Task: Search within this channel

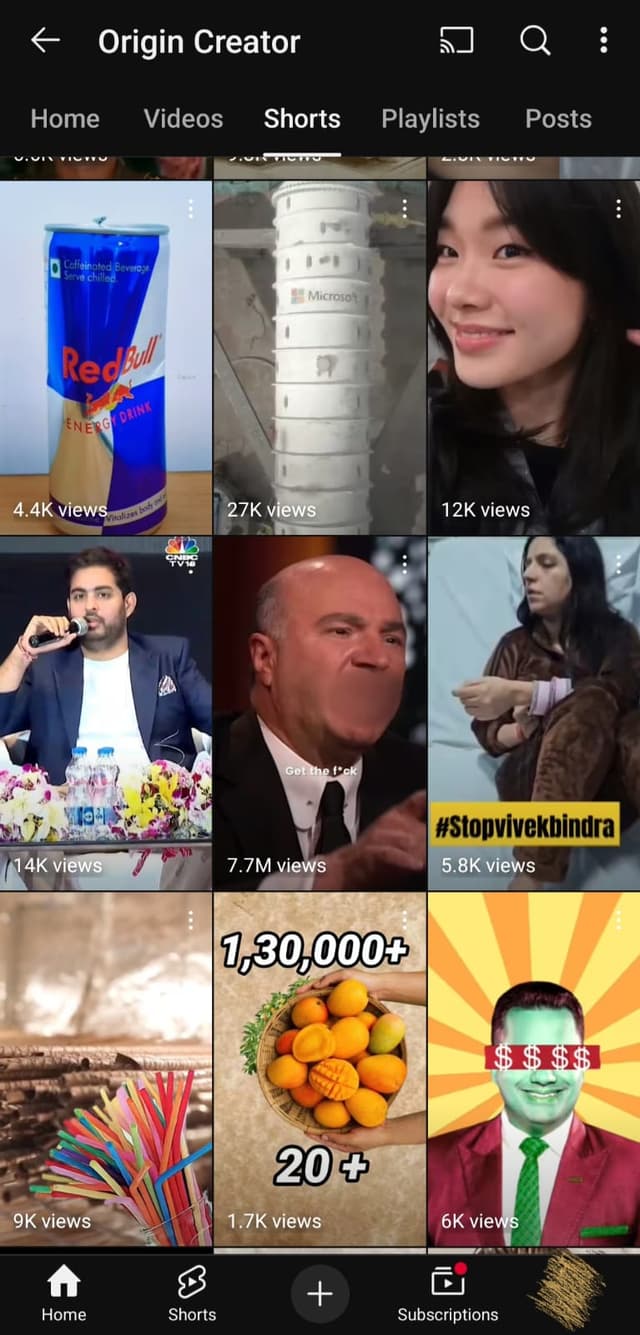Action: click(535, 41)
